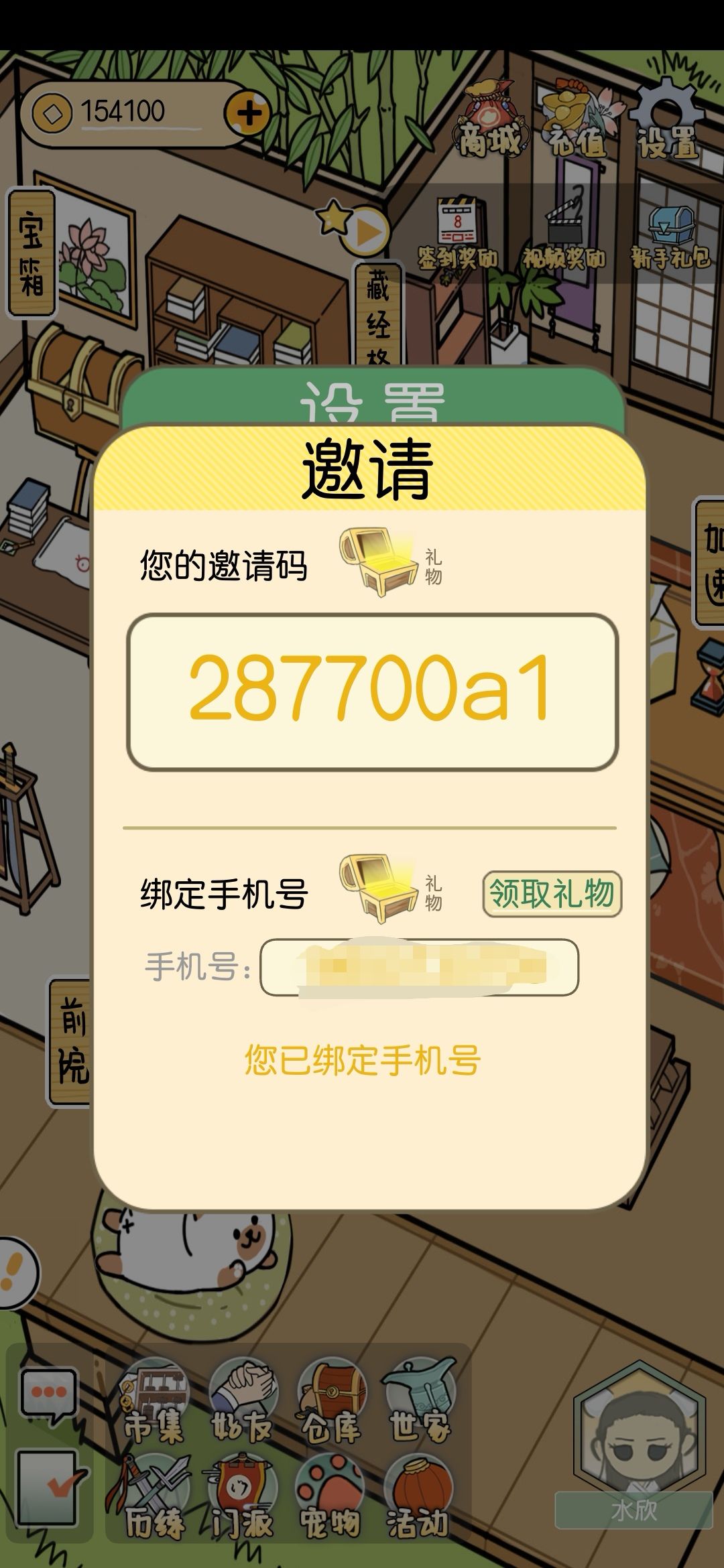Add coins with the plus button
The width and height of the screenshot is (724, 1568).
click(x=249, y=113)
